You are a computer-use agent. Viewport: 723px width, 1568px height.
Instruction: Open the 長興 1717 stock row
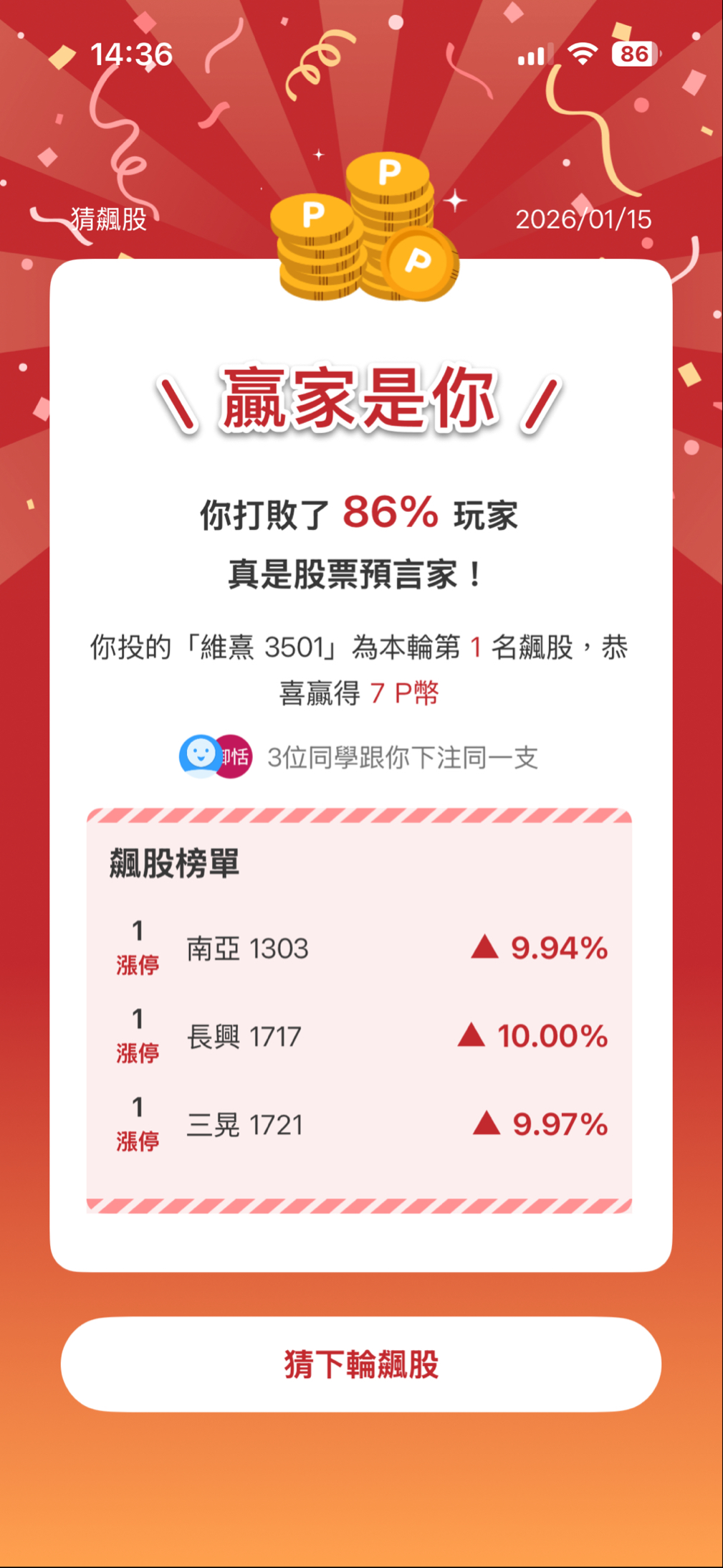pos(359,1037)
